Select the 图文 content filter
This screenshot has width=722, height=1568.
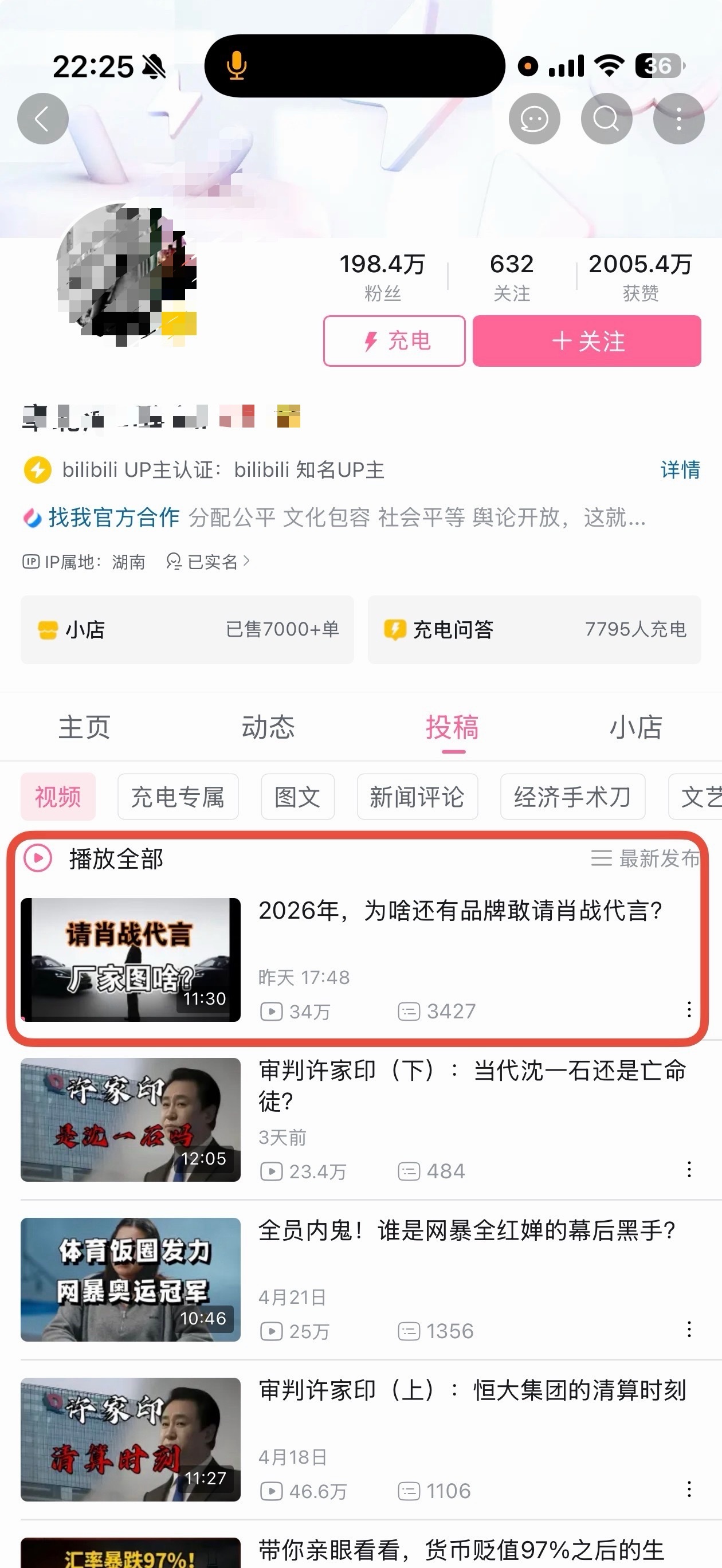pos(297,797)
